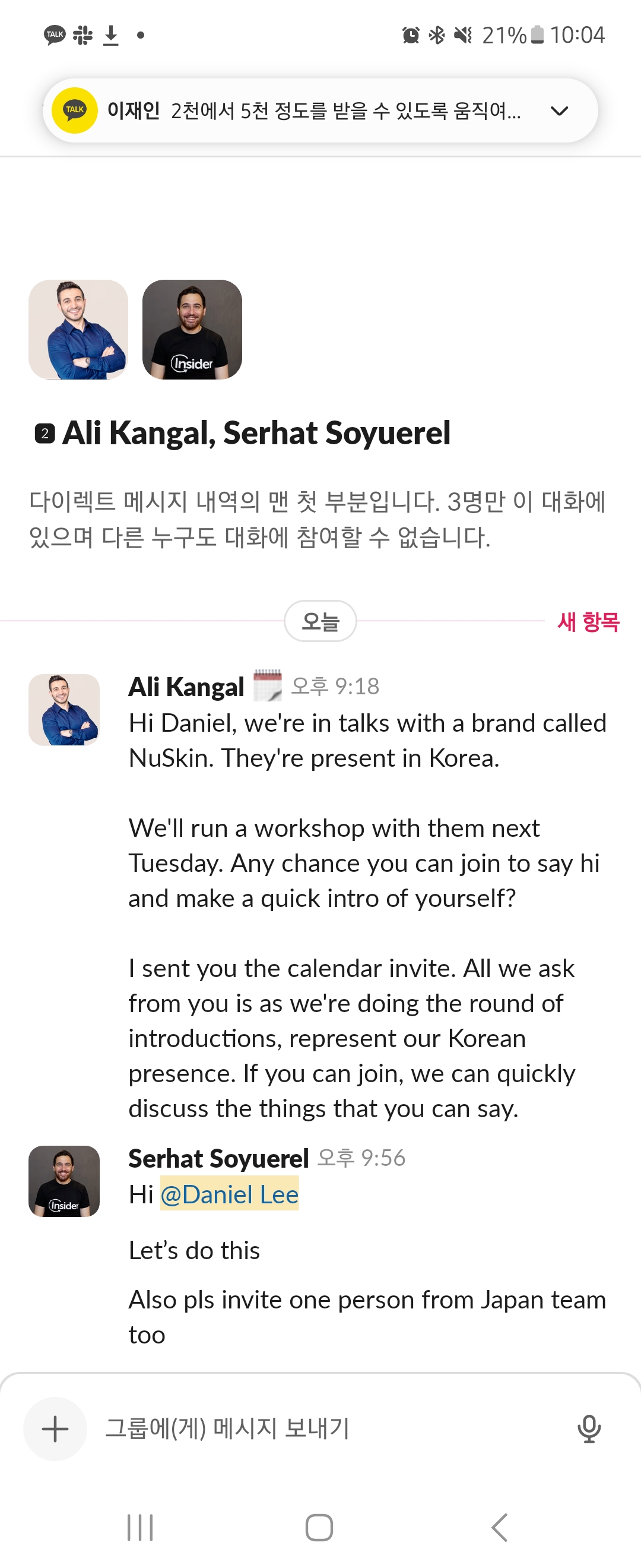This screenshot has height=1568, width=641.
Task: Go back using system back button
Action: [x=499, y=1527]
